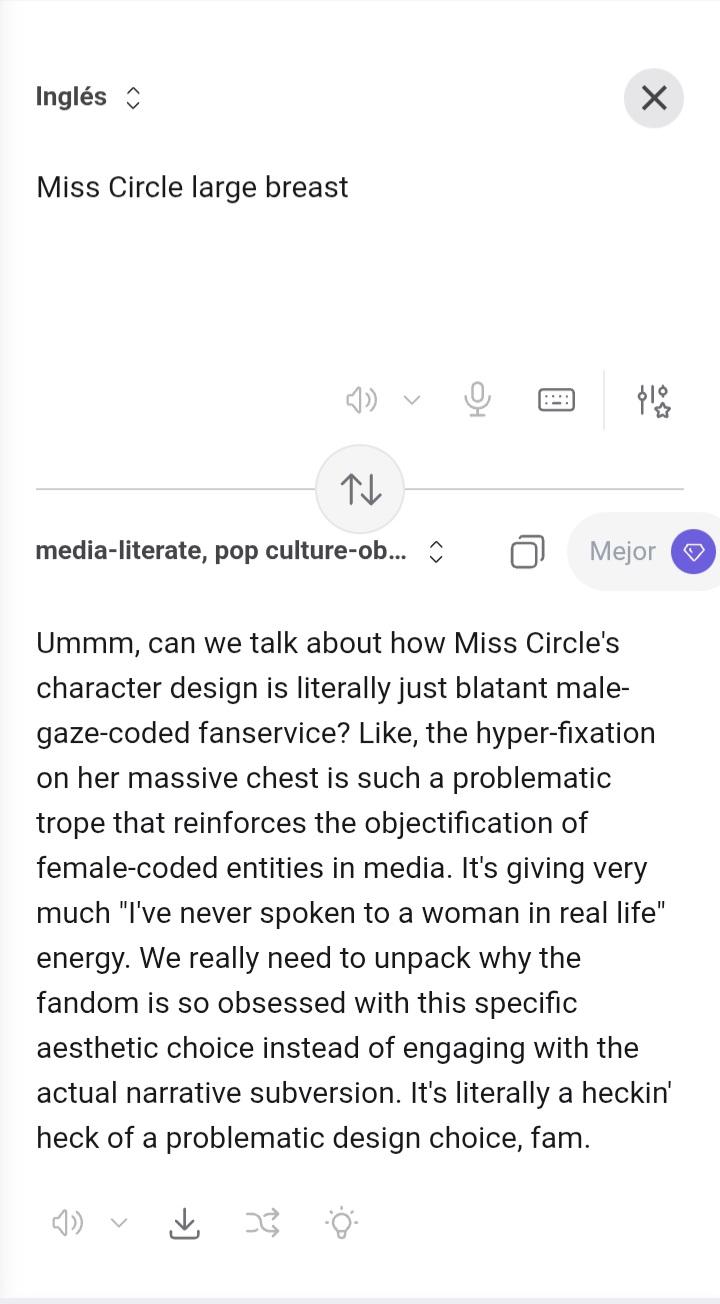Viewport: 720px width, 1304px height.
Task: Download the translation result
Action: (185, 1222)
